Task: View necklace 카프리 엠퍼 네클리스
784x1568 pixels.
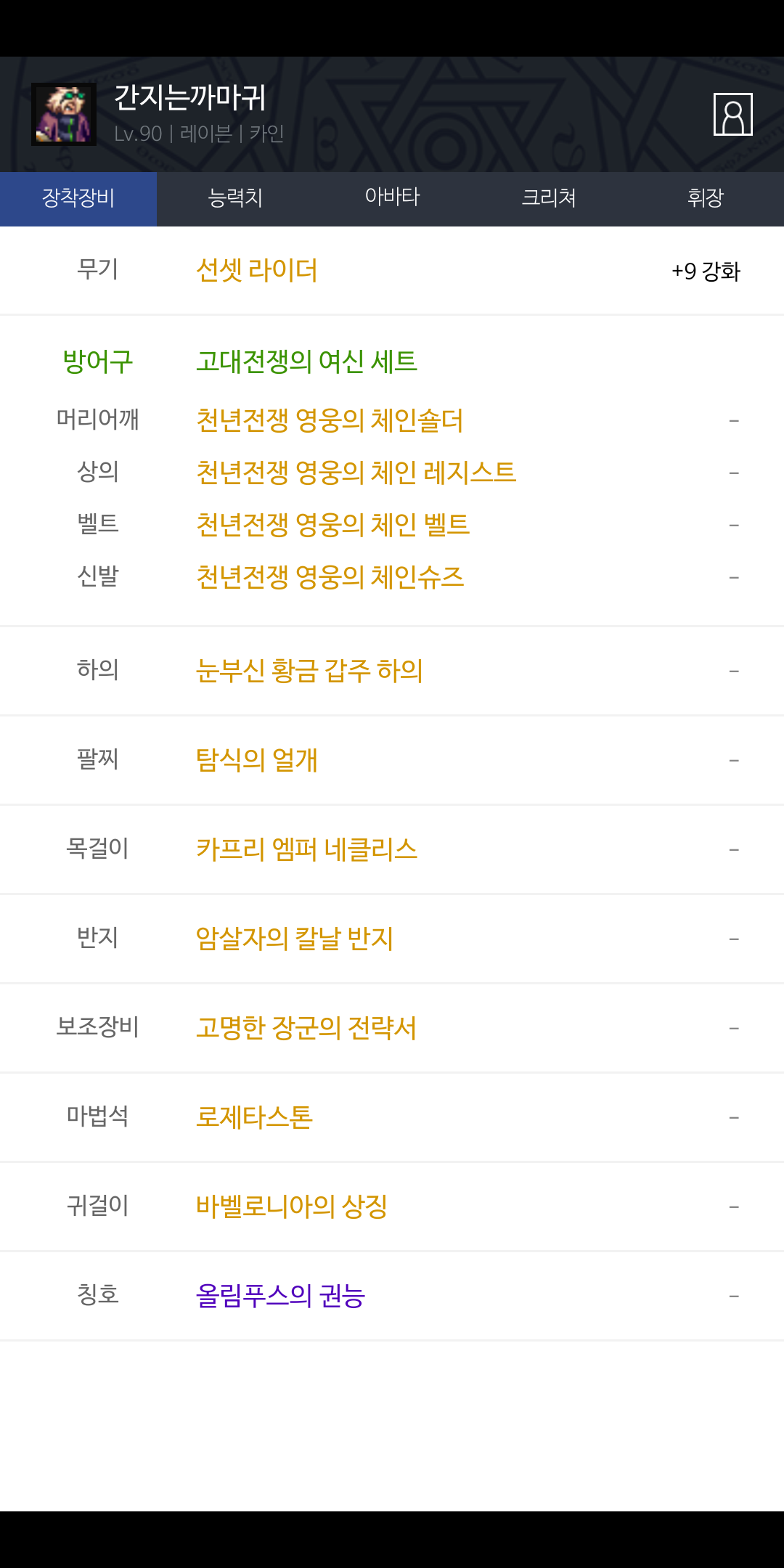Action: tap(306, 849)
